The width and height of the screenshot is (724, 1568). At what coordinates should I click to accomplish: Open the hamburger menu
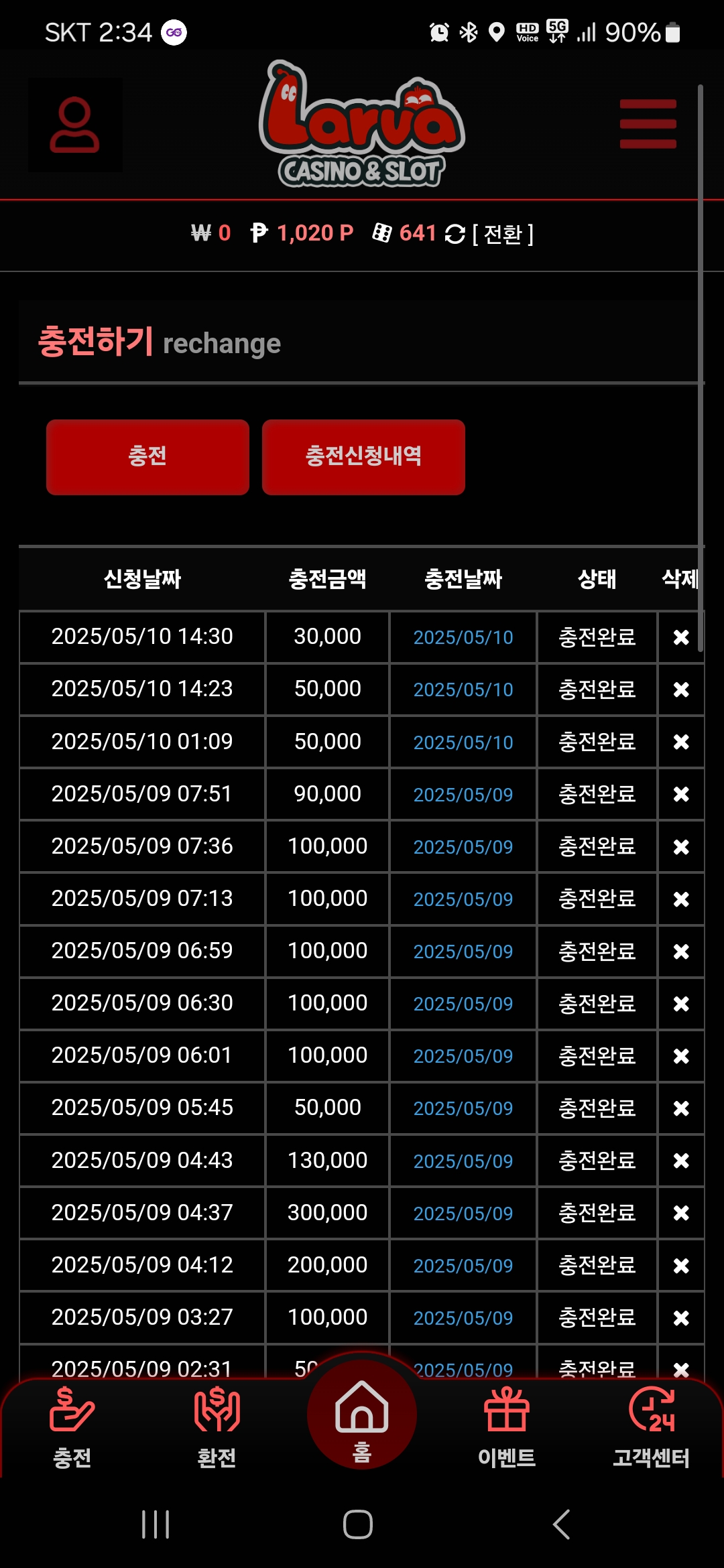tap(648, 124)
